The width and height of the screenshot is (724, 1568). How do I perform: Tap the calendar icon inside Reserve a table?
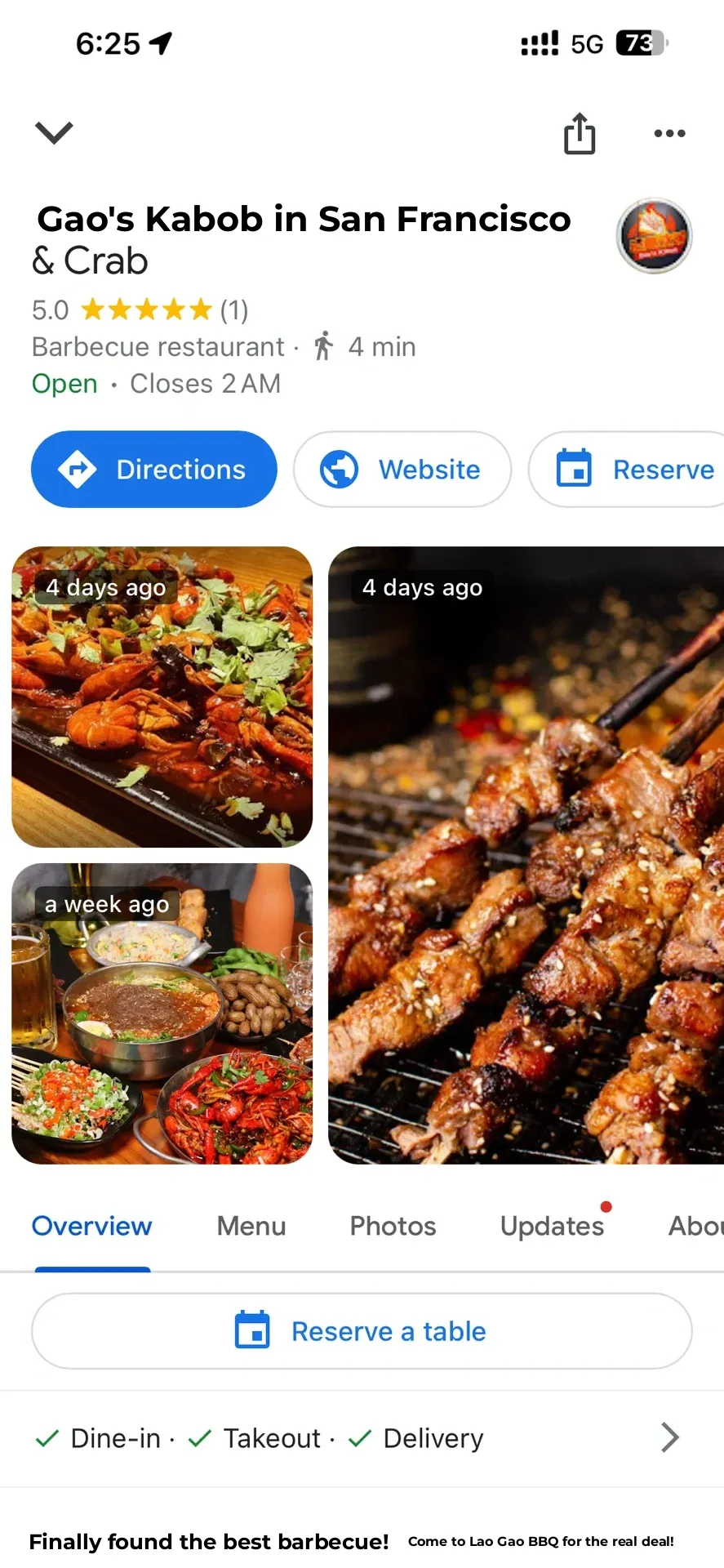point(254,1330)
